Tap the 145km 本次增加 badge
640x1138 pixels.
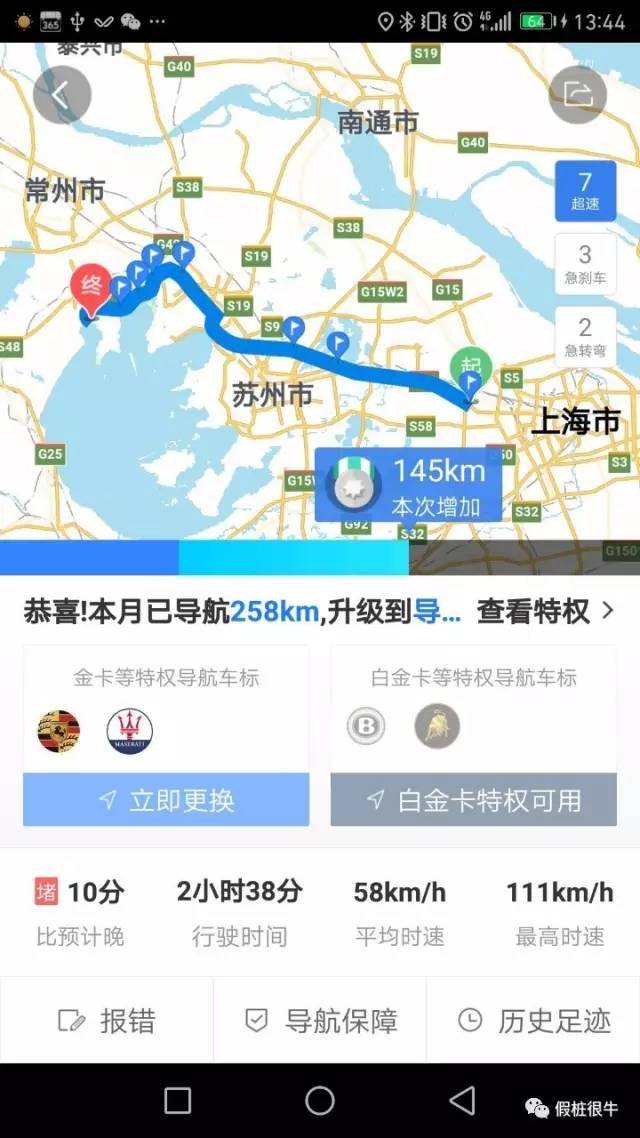click(408, 486)
